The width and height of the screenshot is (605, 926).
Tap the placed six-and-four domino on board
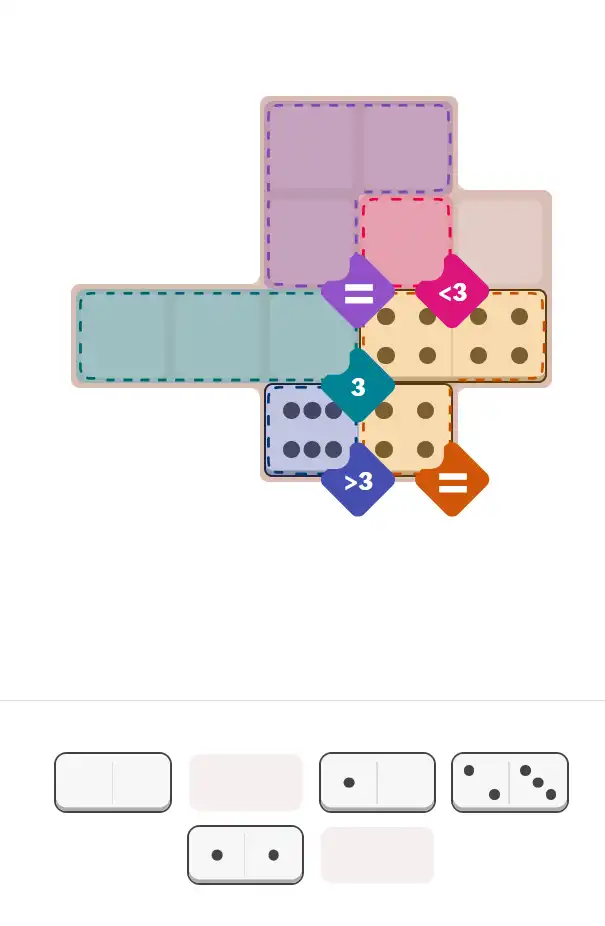pos(358,430)
